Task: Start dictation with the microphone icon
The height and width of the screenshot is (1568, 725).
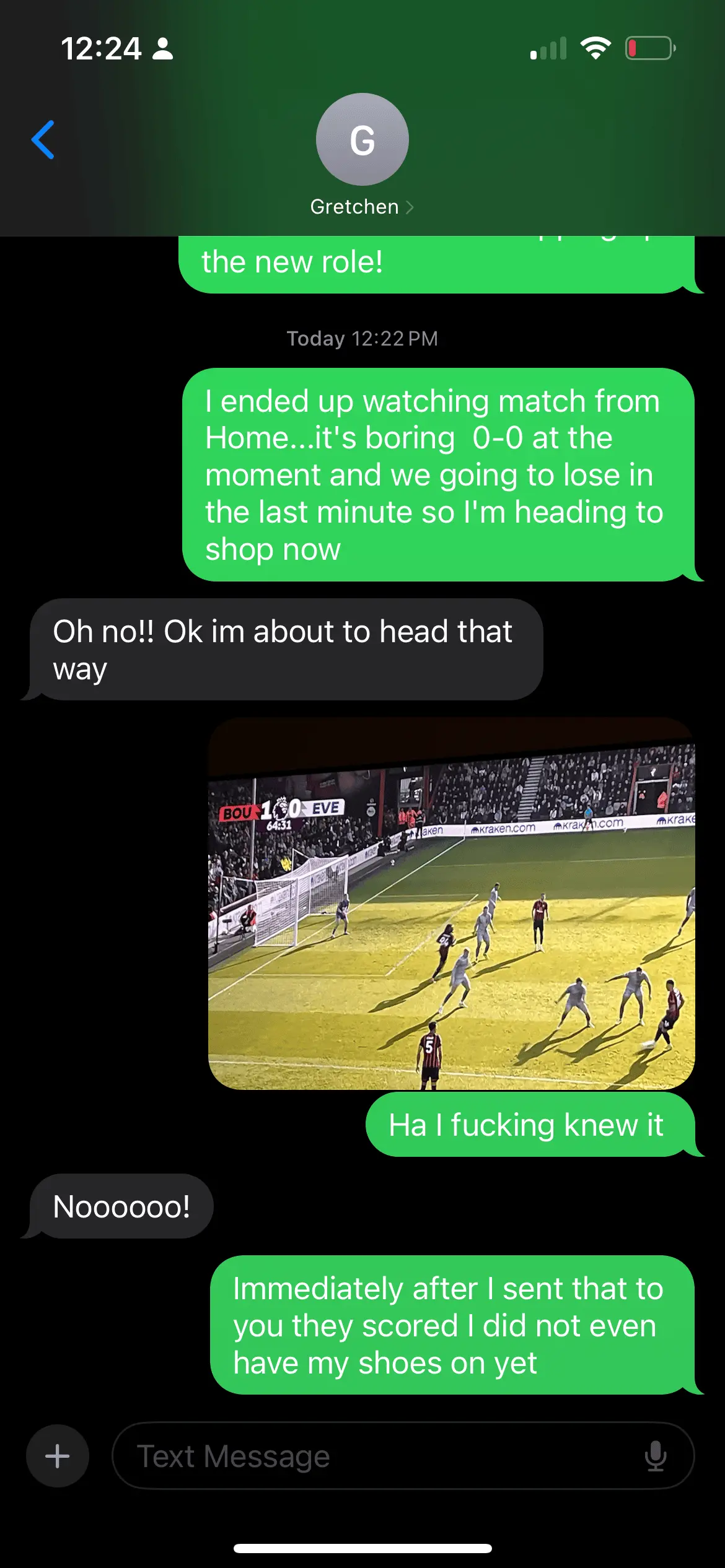Action: point(655,1456)
